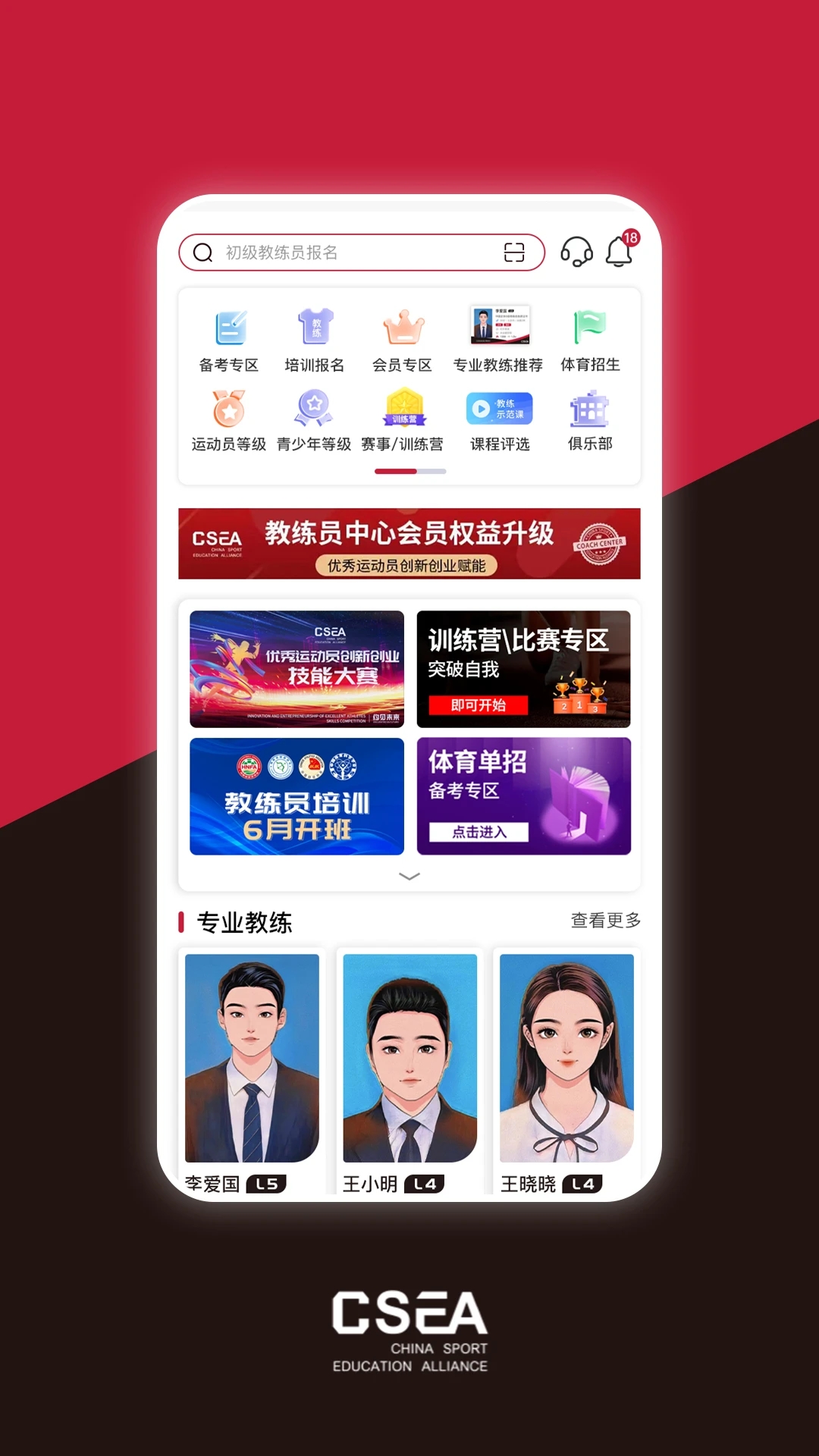The height and width of the screenshot is (1456, 819).
Task: Open notifications showing 18 unread
Action: click(620, 252)
